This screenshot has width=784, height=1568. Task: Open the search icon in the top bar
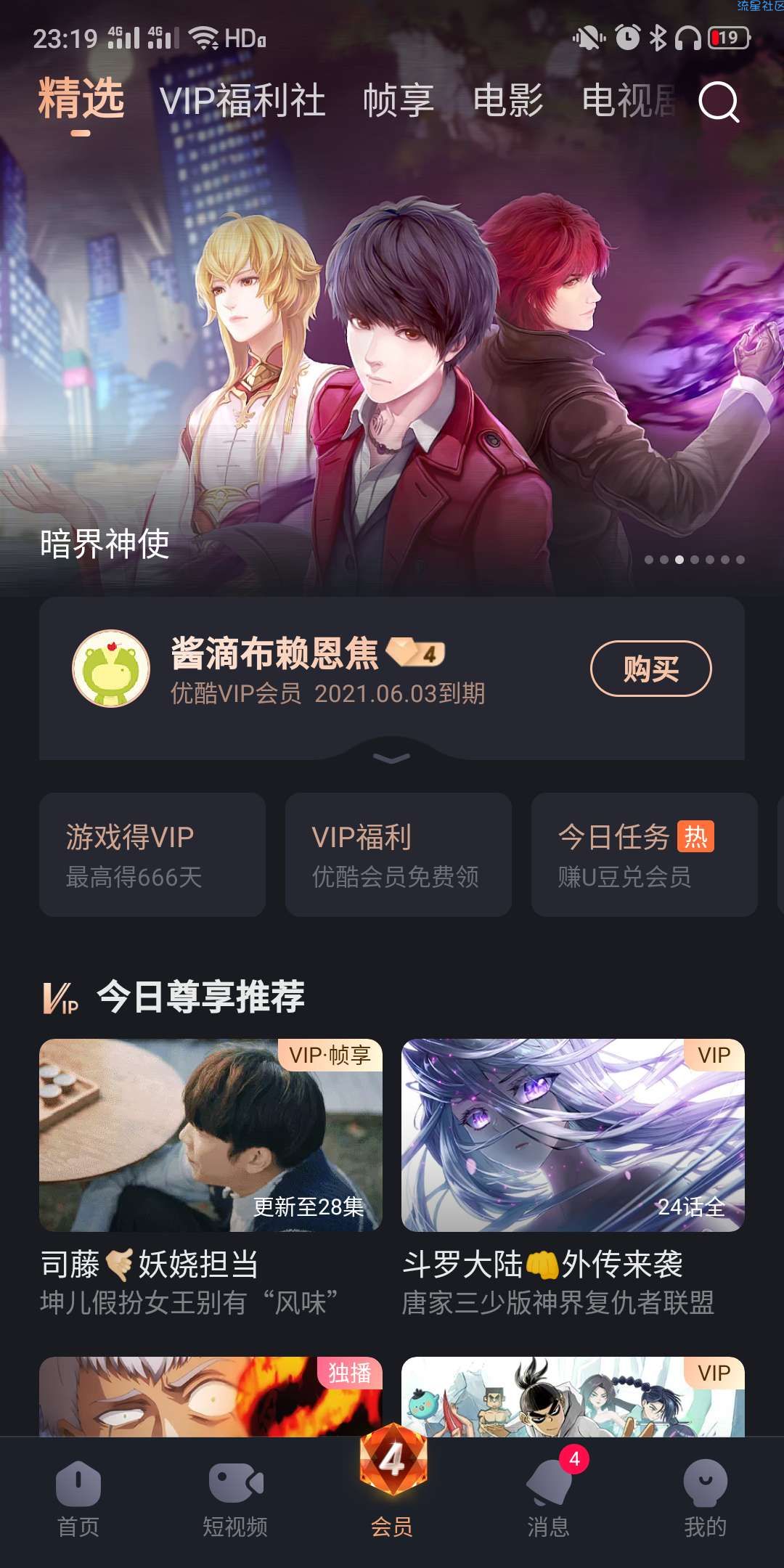click(x=719, y=102)
